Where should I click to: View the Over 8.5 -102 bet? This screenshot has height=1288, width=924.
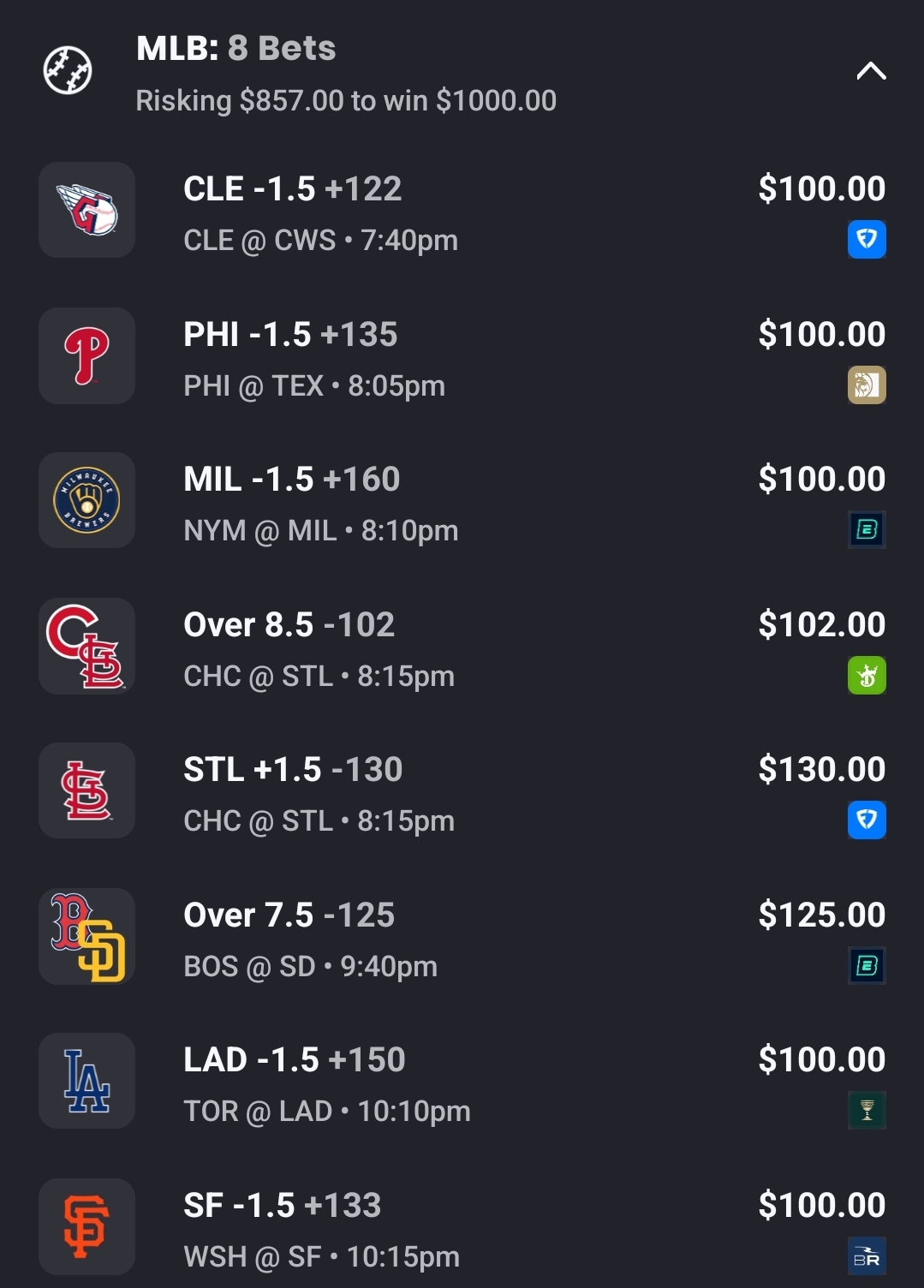pos(289,625)
